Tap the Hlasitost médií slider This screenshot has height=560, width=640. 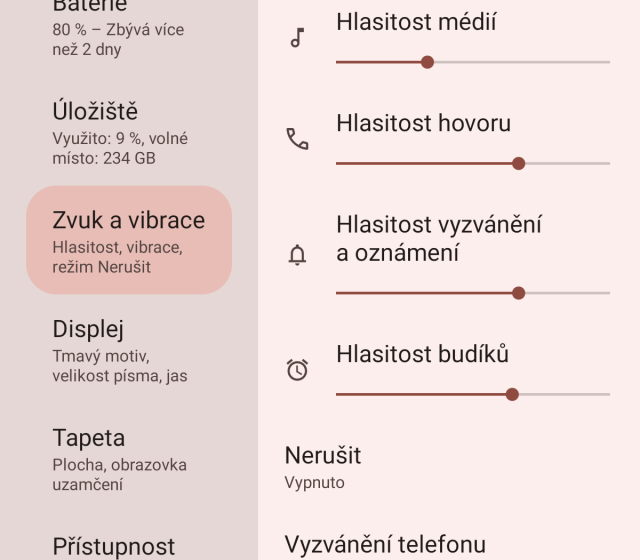pos(472,62)
